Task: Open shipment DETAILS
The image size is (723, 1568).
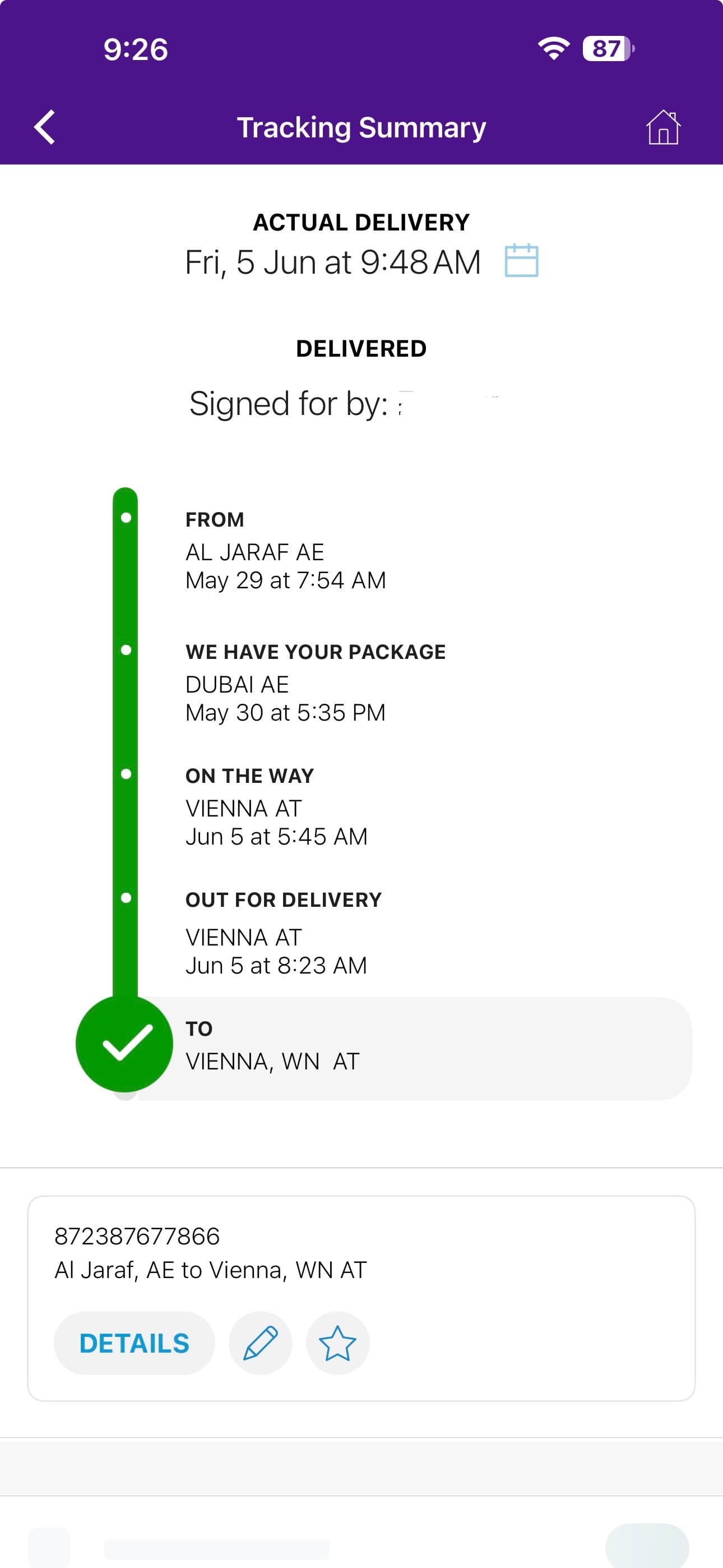Action: 135,1343
